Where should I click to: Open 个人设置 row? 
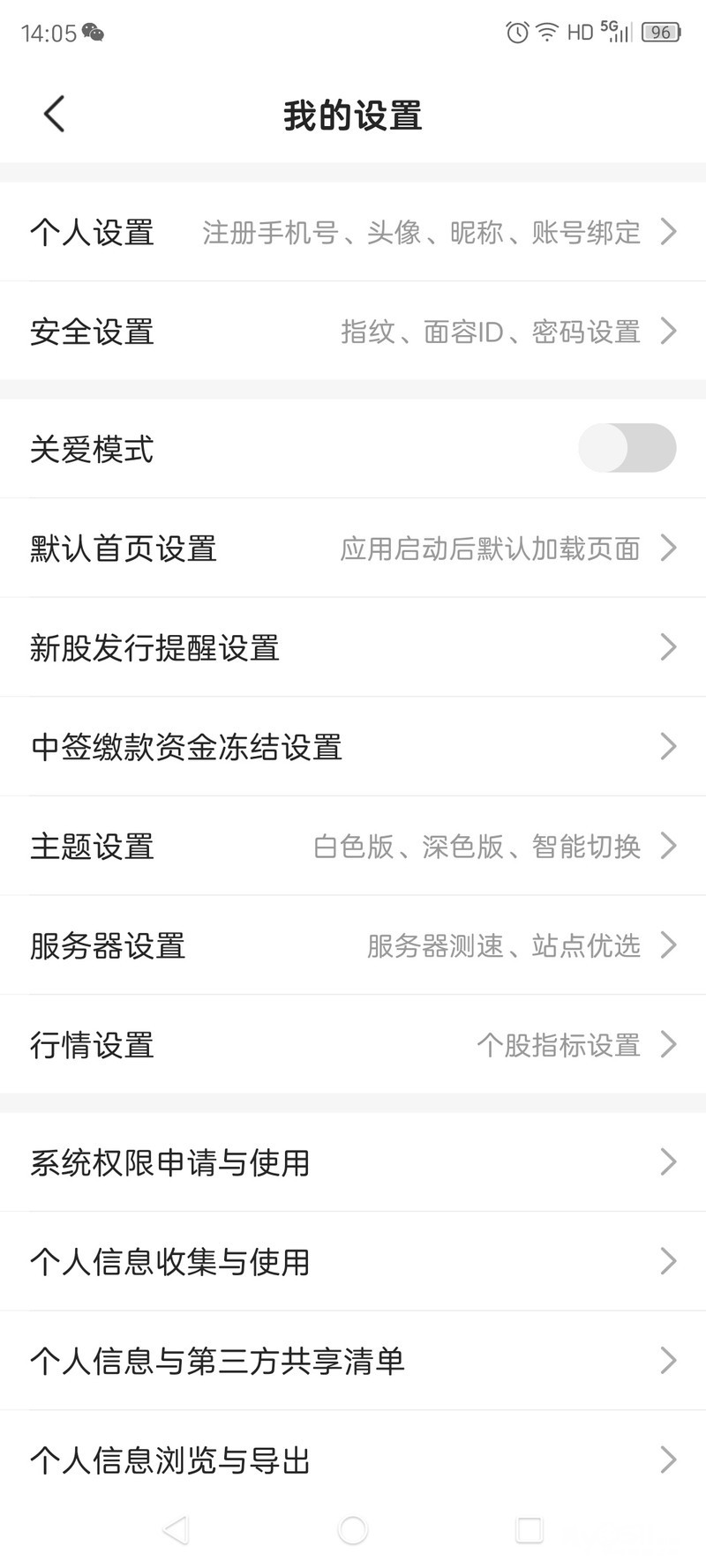(353, 233)
